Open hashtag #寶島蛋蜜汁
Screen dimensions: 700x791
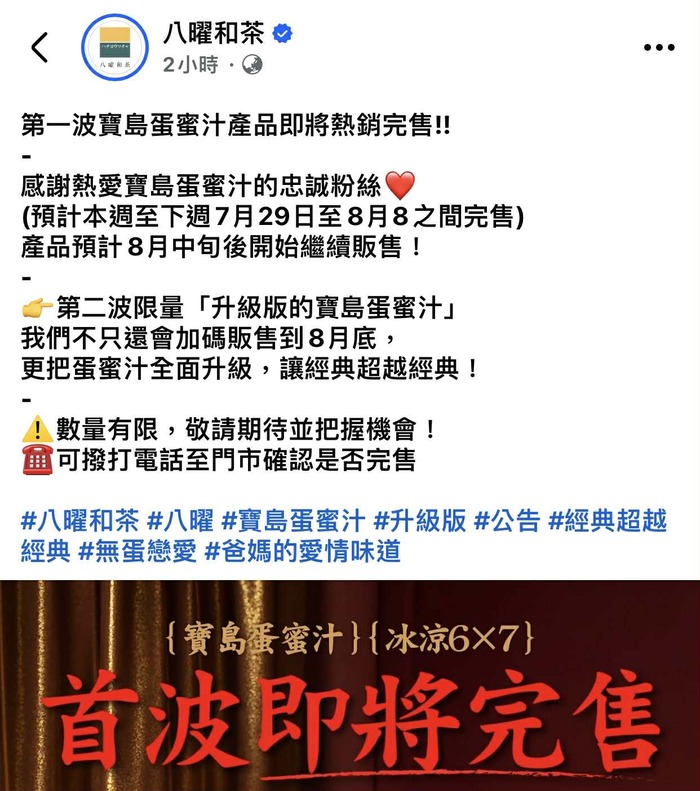pyautogui.click(x=293, y=520)
